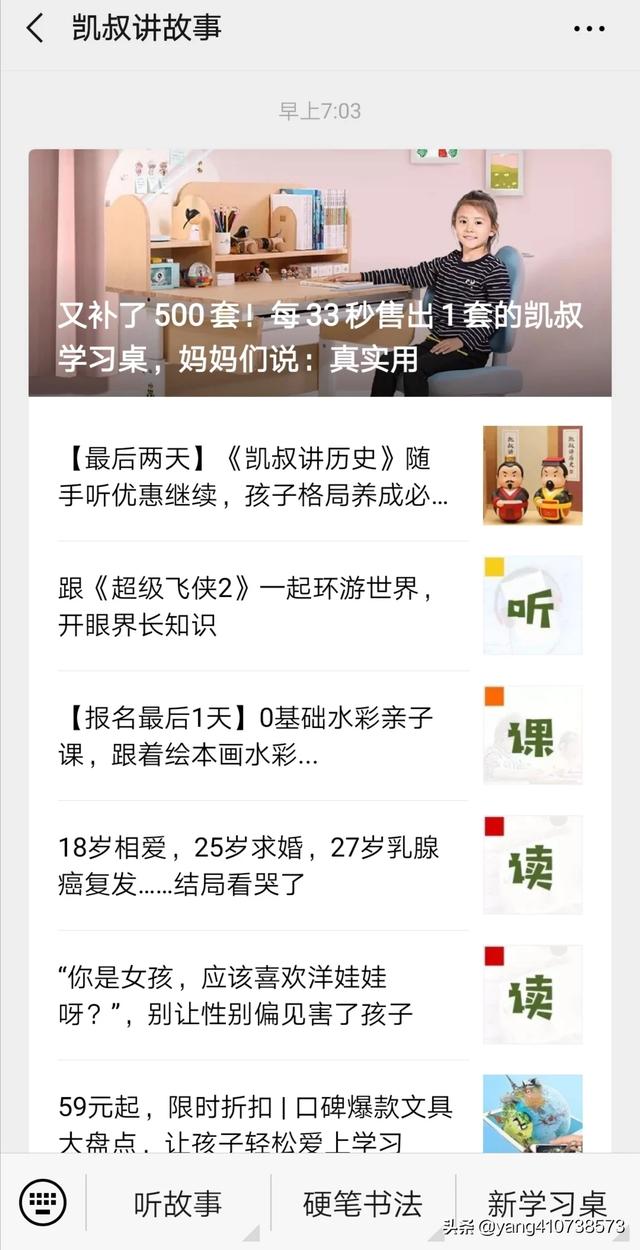Open the 凯叔学习桌 headline article card

pos(319,273)
